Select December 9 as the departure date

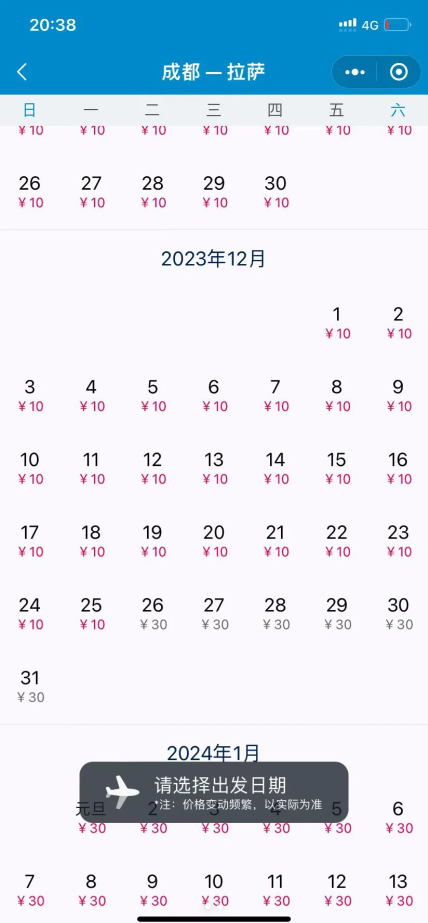[x=399, y=396]
